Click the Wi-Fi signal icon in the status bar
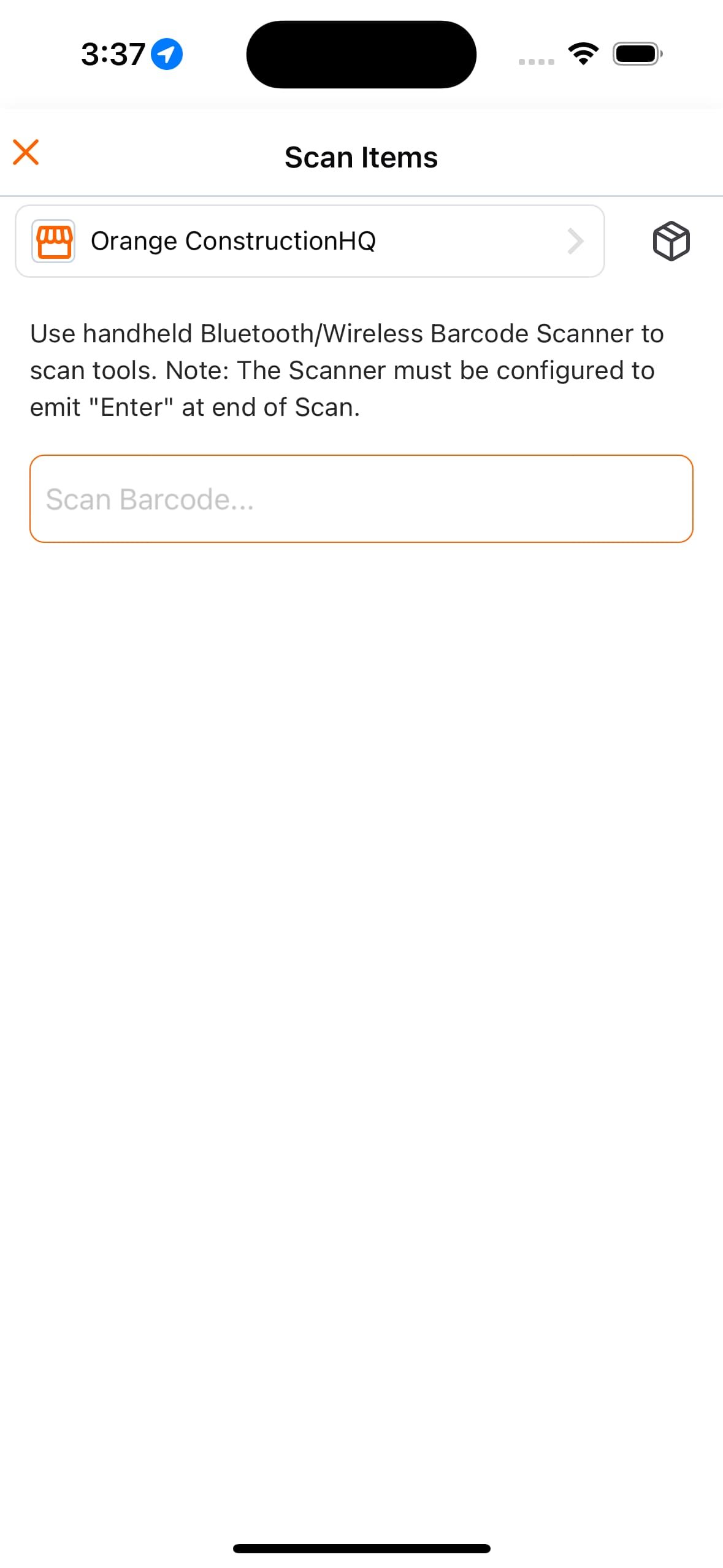723x1568 pixels. pos(583,53)
